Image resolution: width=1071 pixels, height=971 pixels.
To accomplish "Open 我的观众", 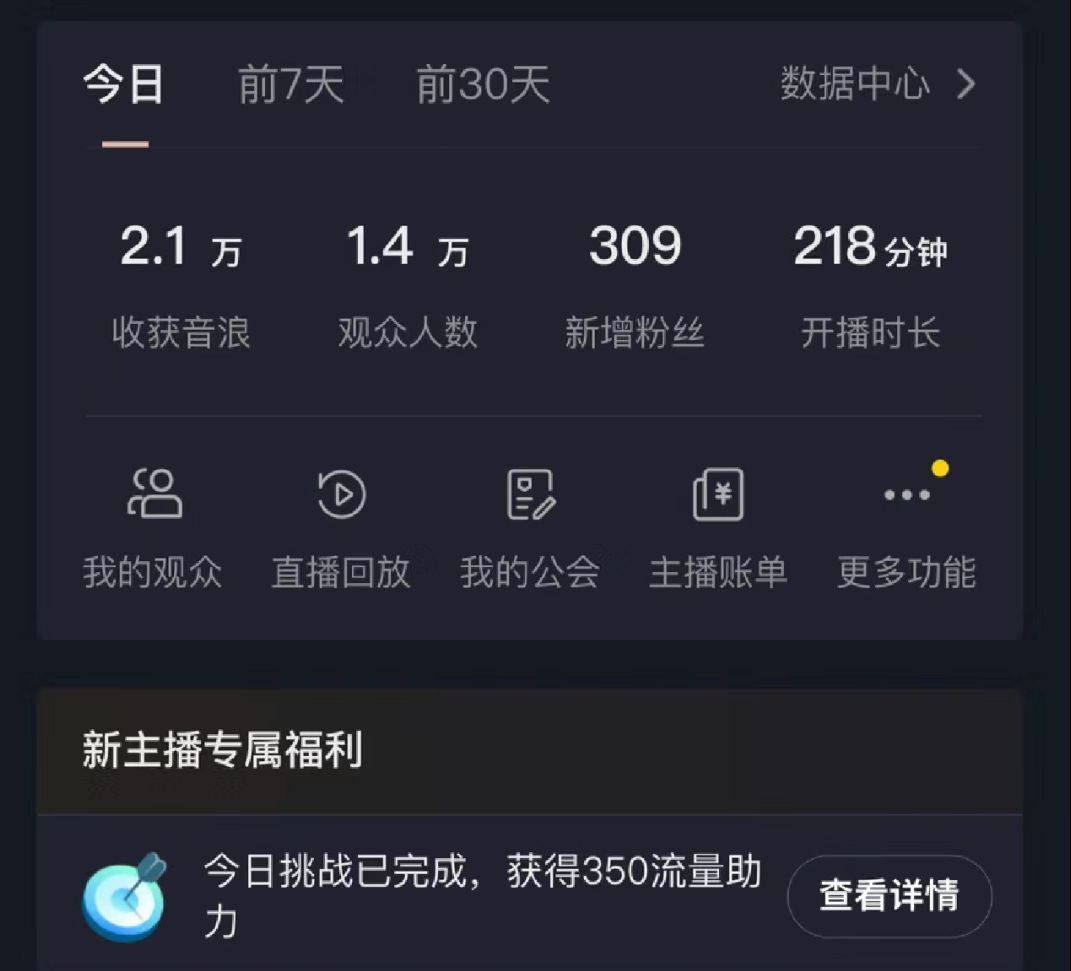I will tap(153, 527).
